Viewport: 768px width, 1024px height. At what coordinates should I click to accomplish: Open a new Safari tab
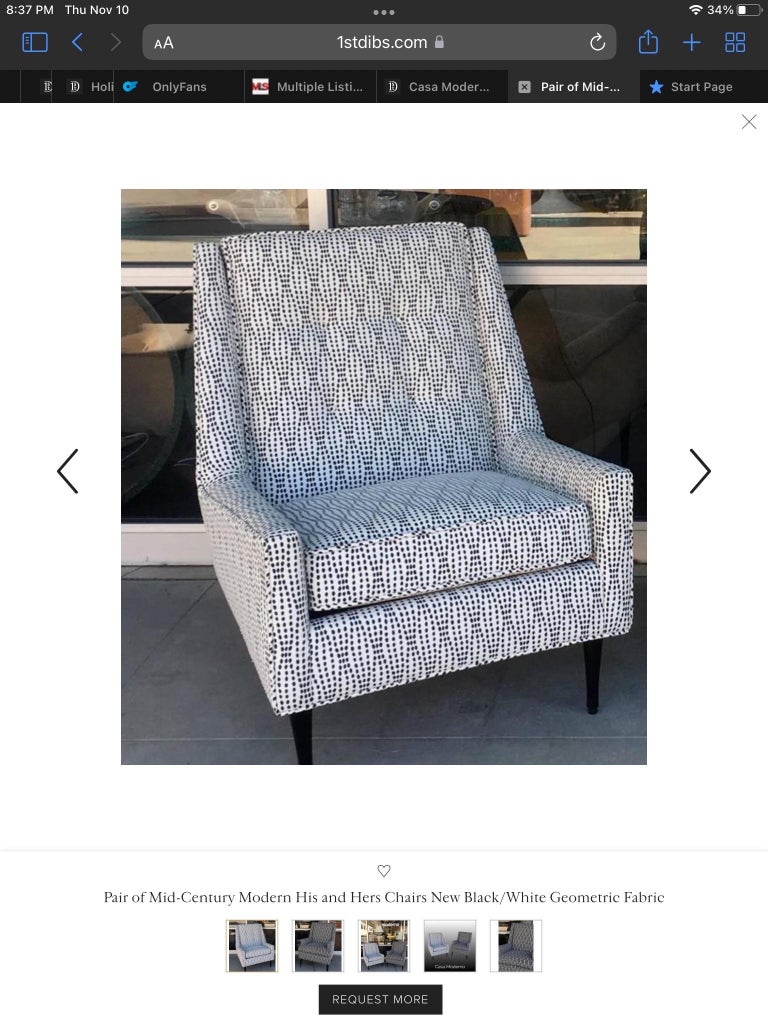tap(692, 42)
